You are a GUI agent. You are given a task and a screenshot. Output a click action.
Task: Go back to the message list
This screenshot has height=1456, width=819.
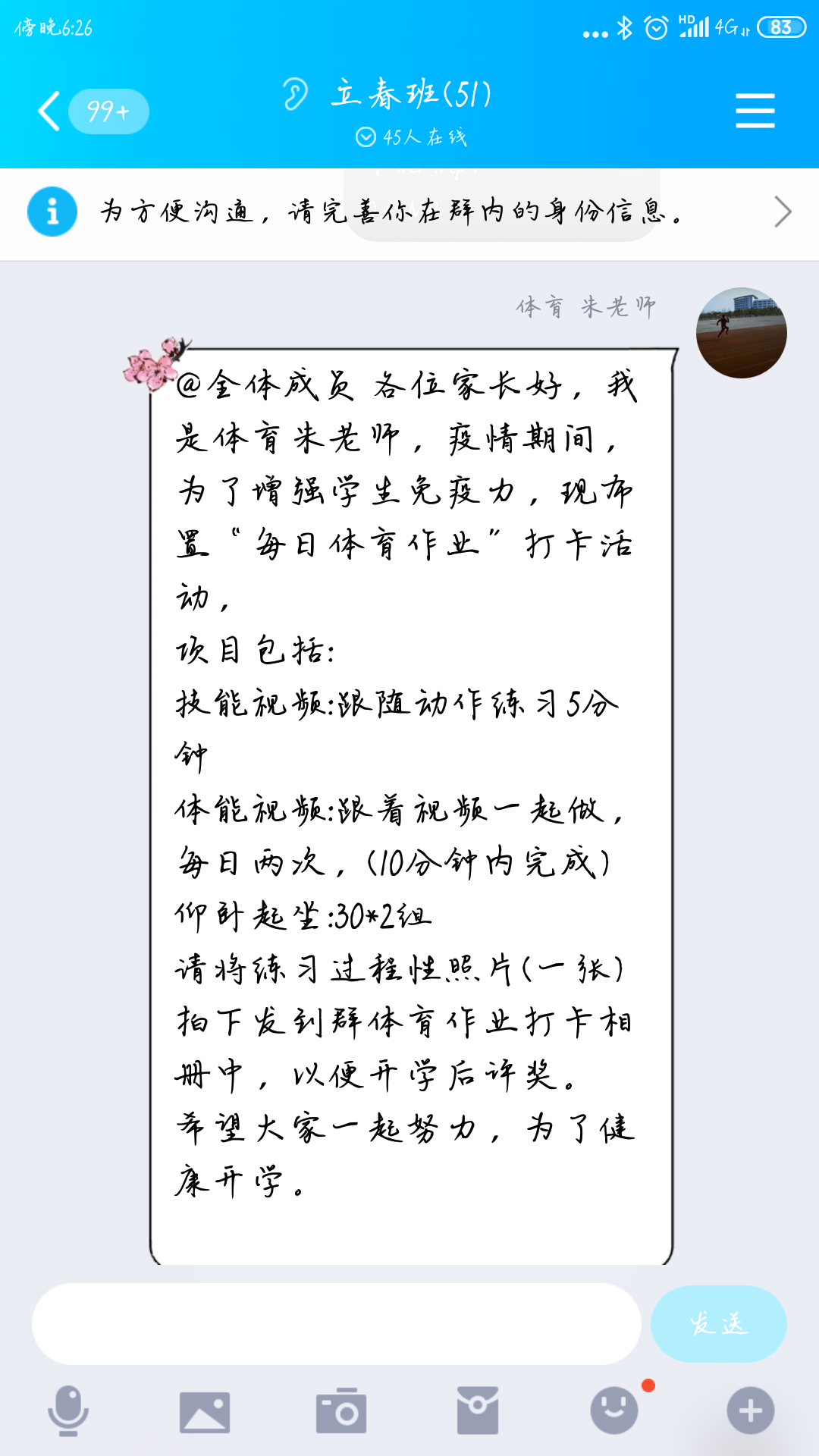coord(50,111)
